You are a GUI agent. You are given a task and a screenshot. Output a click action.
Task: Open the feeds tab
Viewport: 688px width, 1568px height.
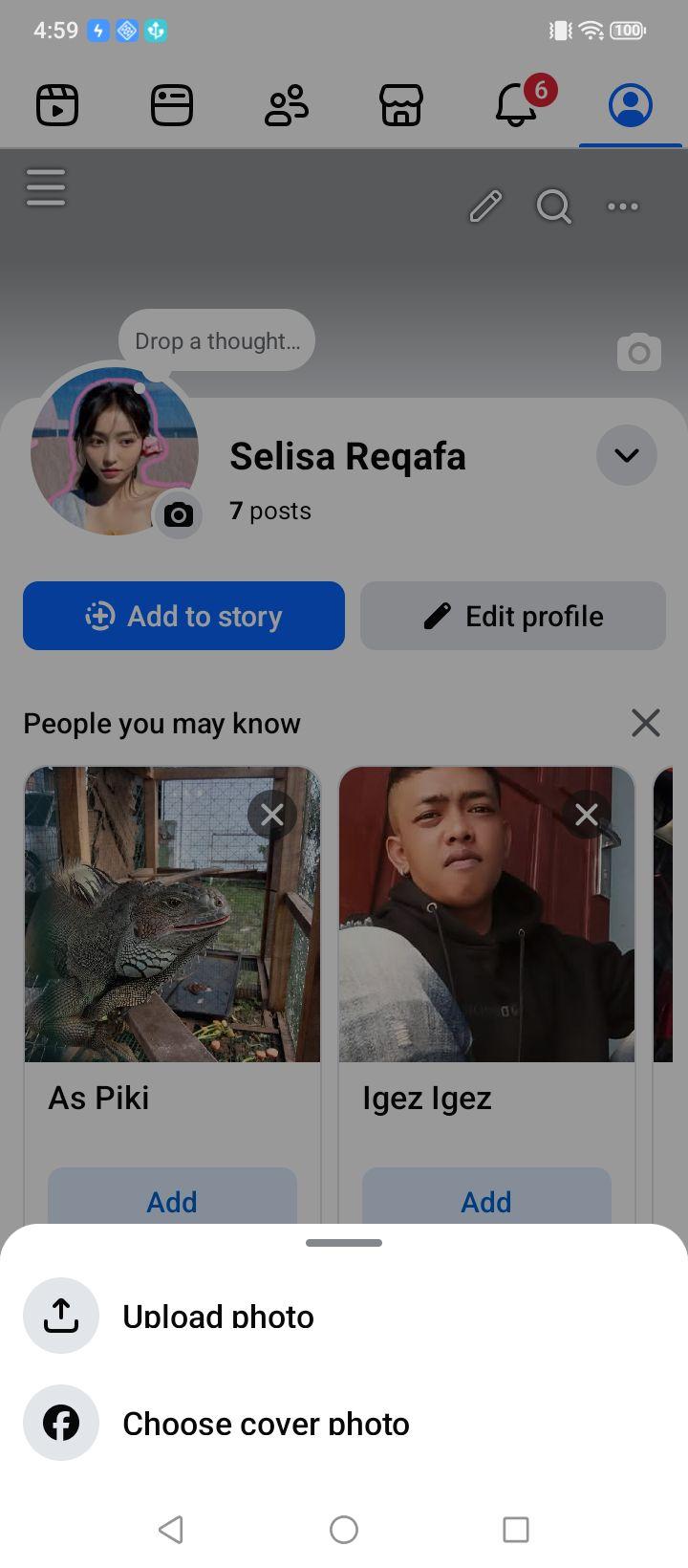pos(172,105)
